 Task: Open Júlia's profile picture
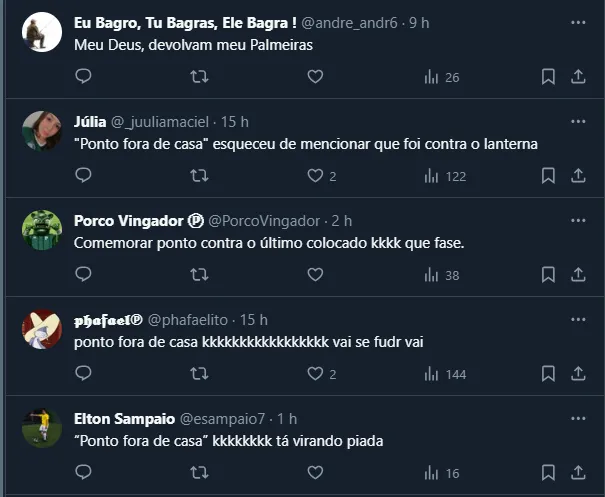click(x=42, y=131)
